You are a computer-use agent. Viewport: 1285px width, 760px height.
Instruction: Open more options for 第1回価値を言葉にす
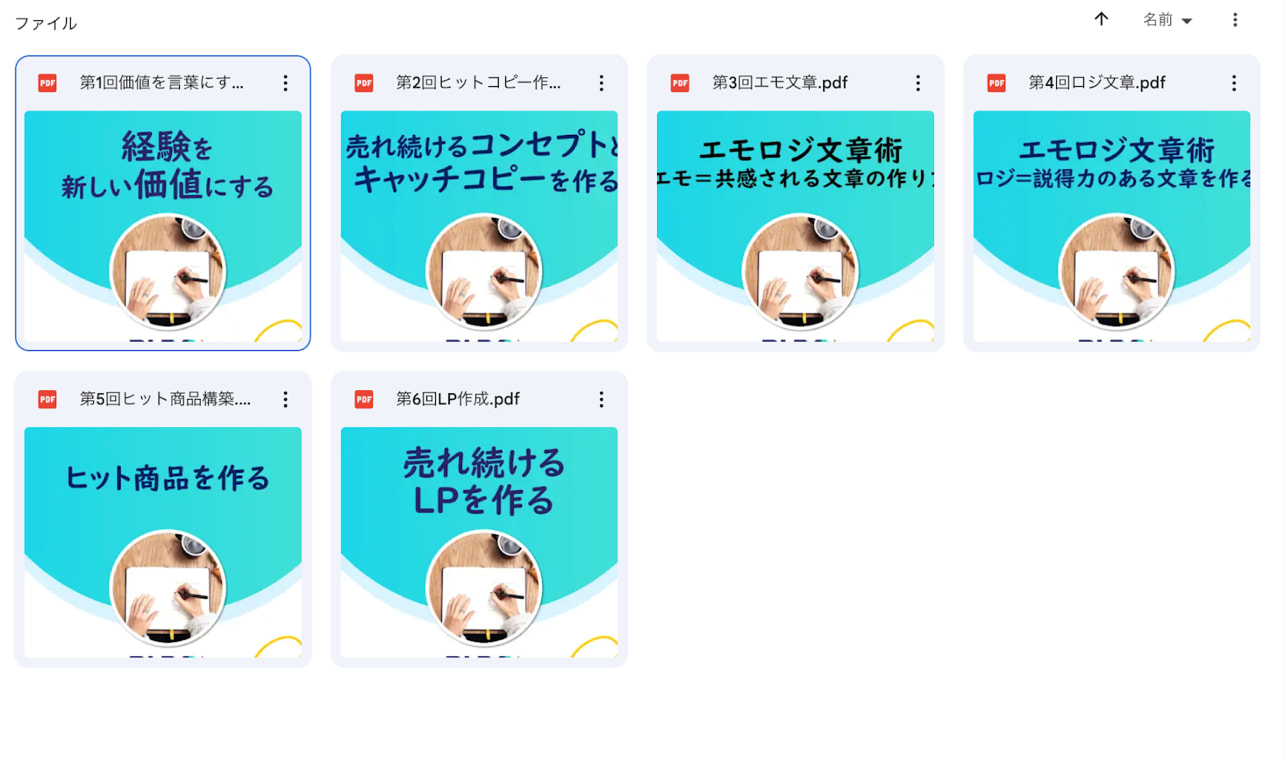[285, 83]
